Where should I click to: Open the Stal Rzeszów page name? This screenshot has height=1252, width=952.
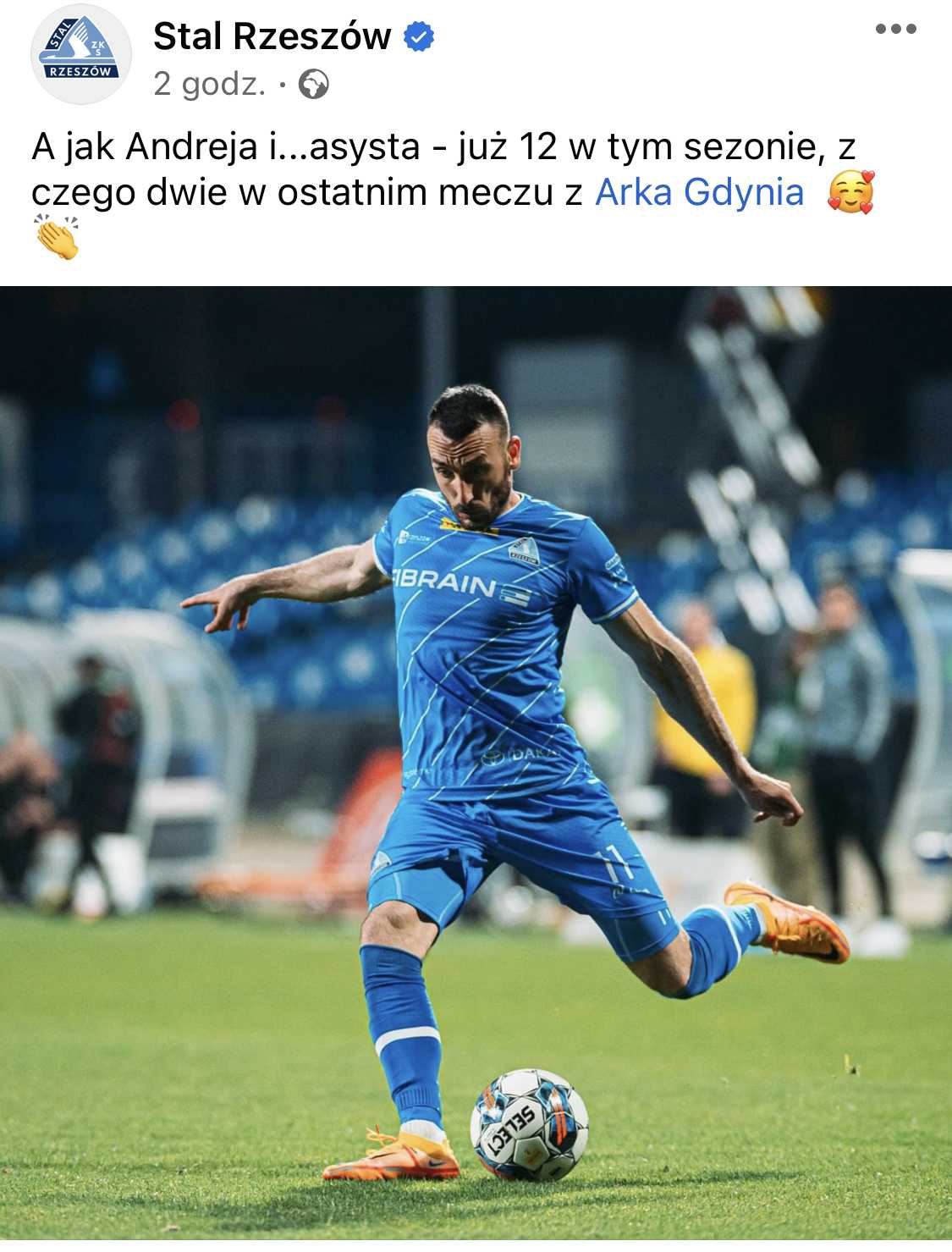(272, 36)
